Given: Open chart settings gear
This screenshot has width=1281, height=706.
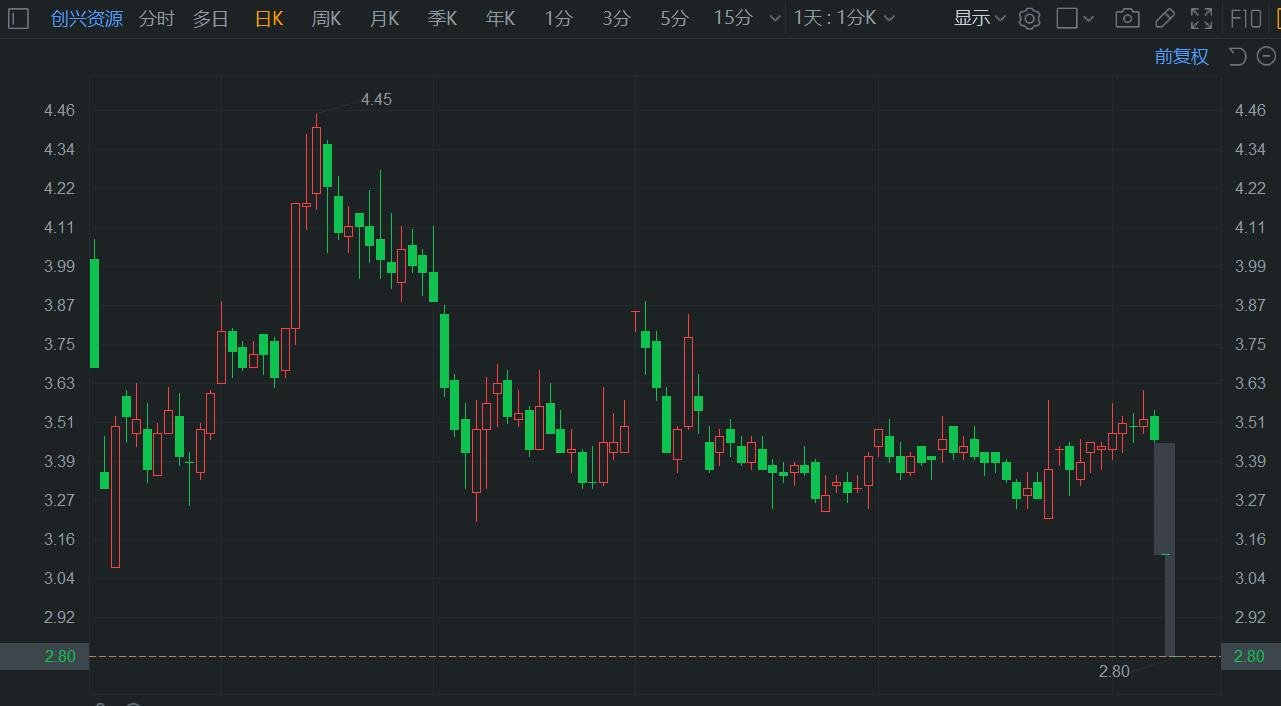Looking at the screenshot, I should coord(1030,18).
